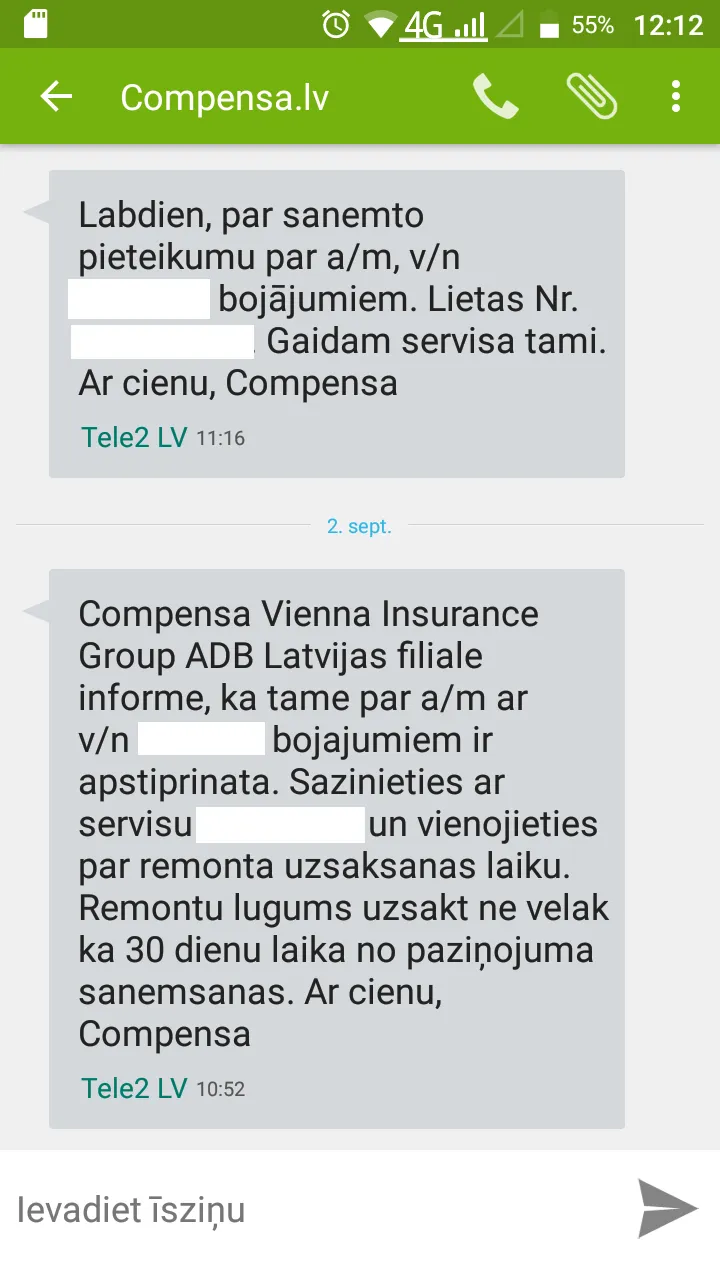This screenshot has height=1280, width=720.
Task: Send the message with the arrow icon
Action: point(667,1208)
